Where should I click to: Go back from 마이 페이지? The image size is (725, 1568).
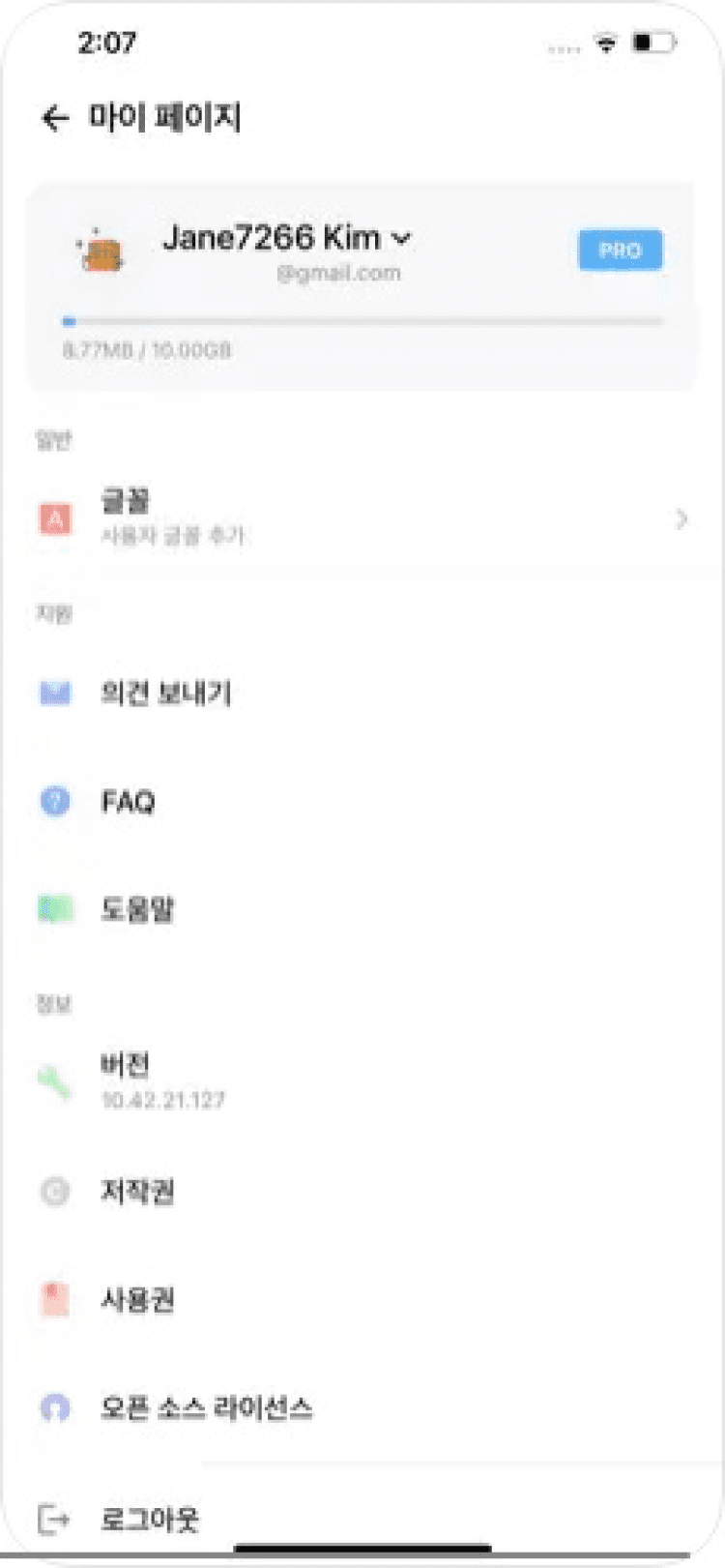click(56, 118)
